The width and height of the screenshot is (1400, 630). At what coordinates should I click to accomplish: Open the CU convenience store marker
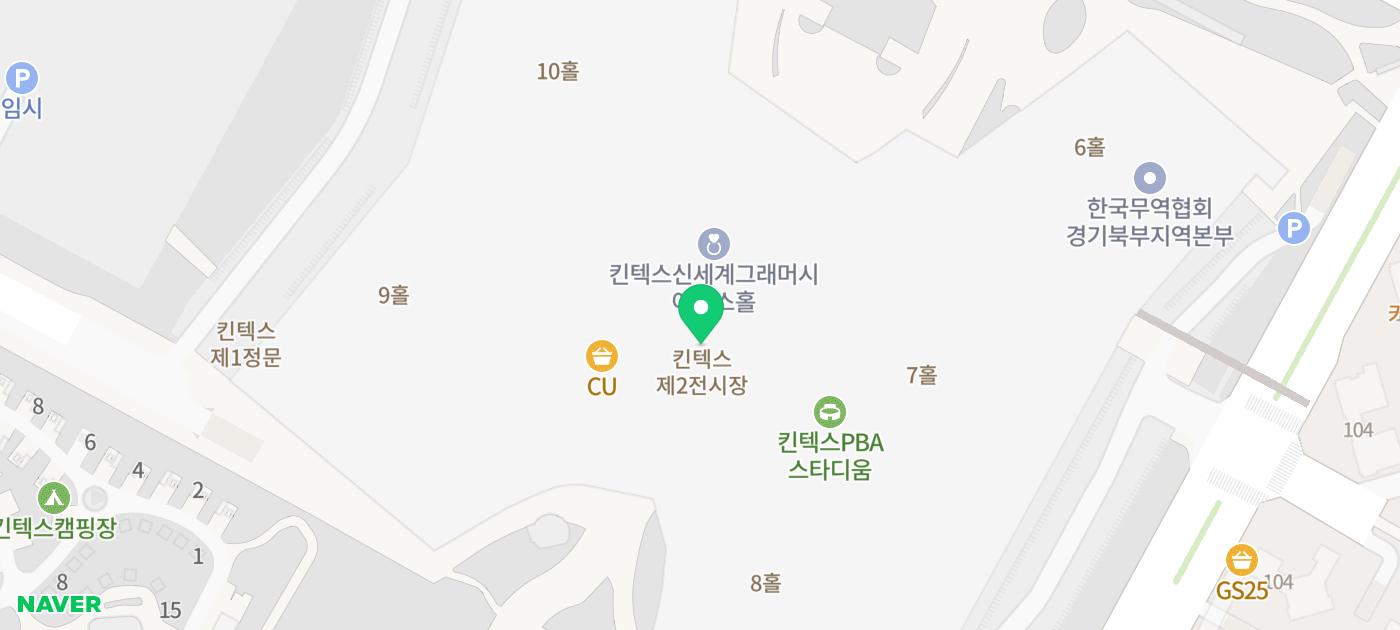pyautogui.click(x=602, y=356)
